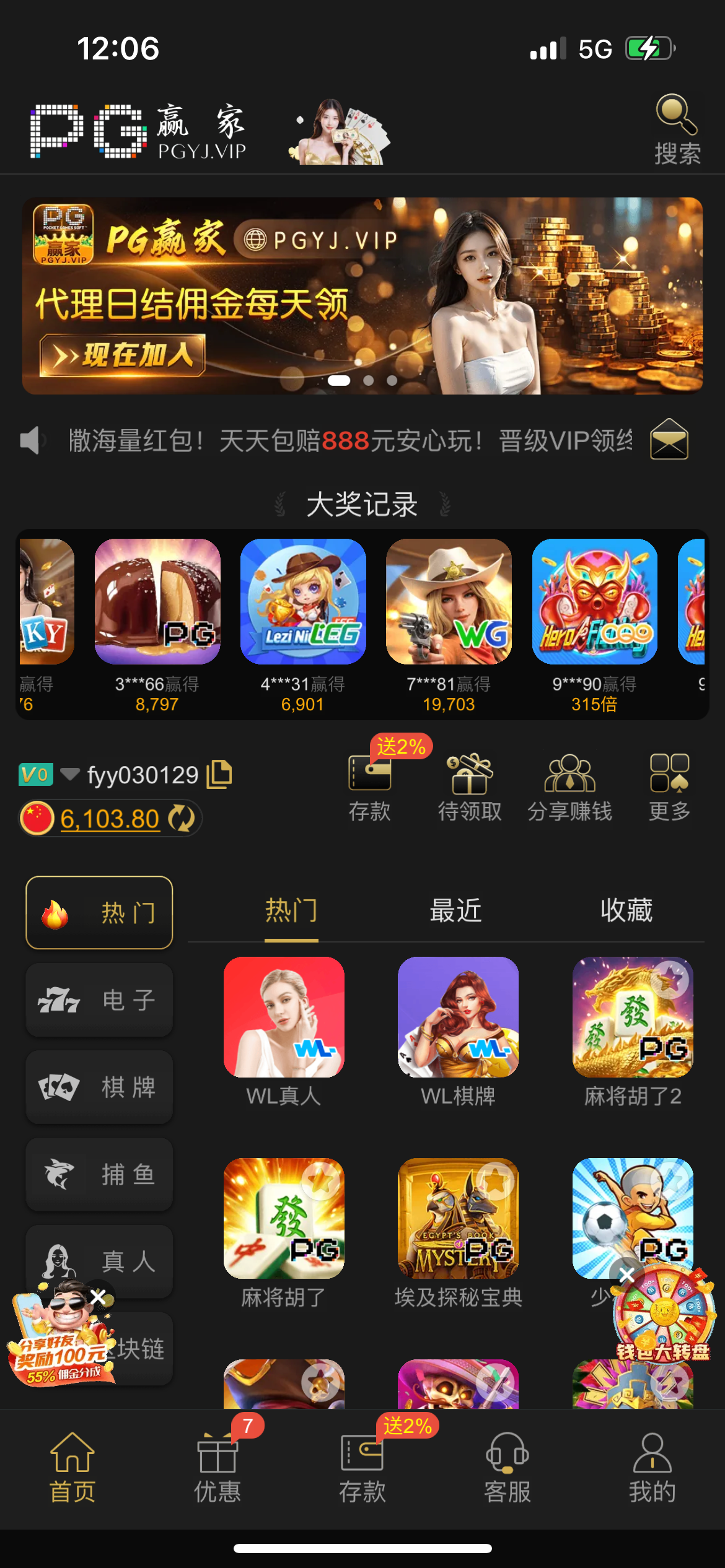Select the 电子 game category

(99, 1000)
